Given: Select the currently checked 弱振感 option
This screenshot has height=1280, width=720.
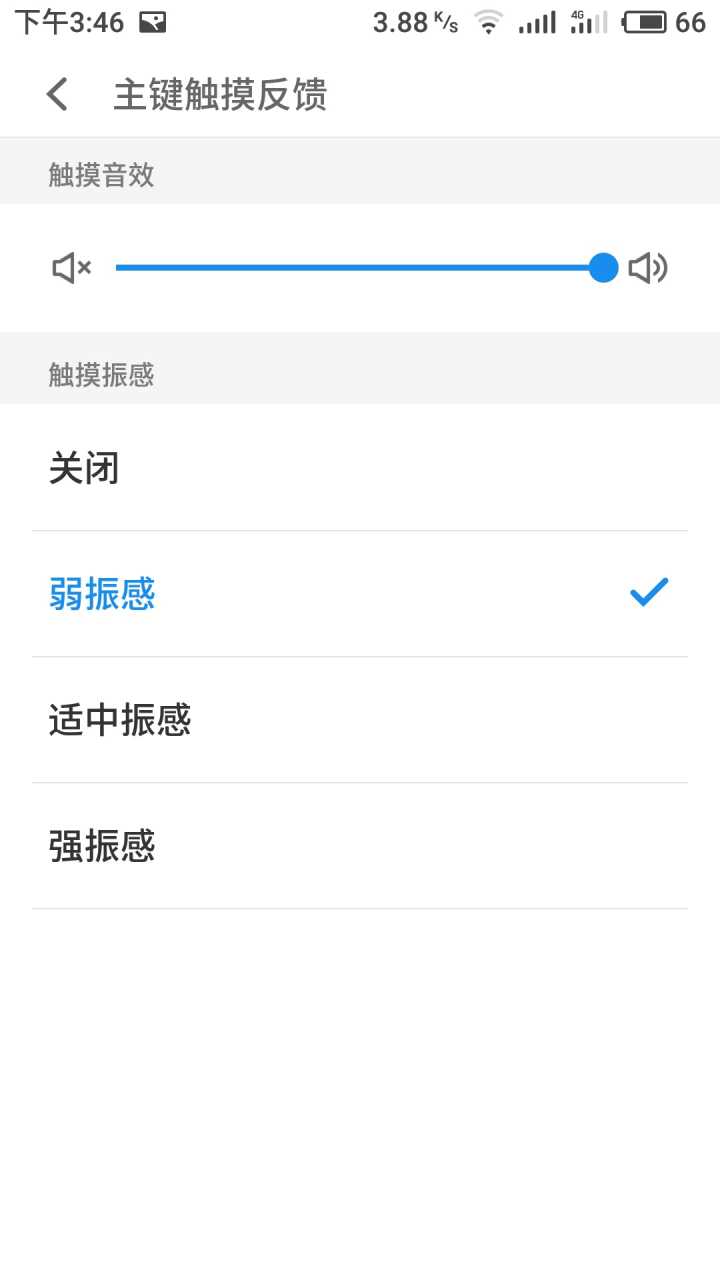Looking at the screenshot, I should click(102, 593).
